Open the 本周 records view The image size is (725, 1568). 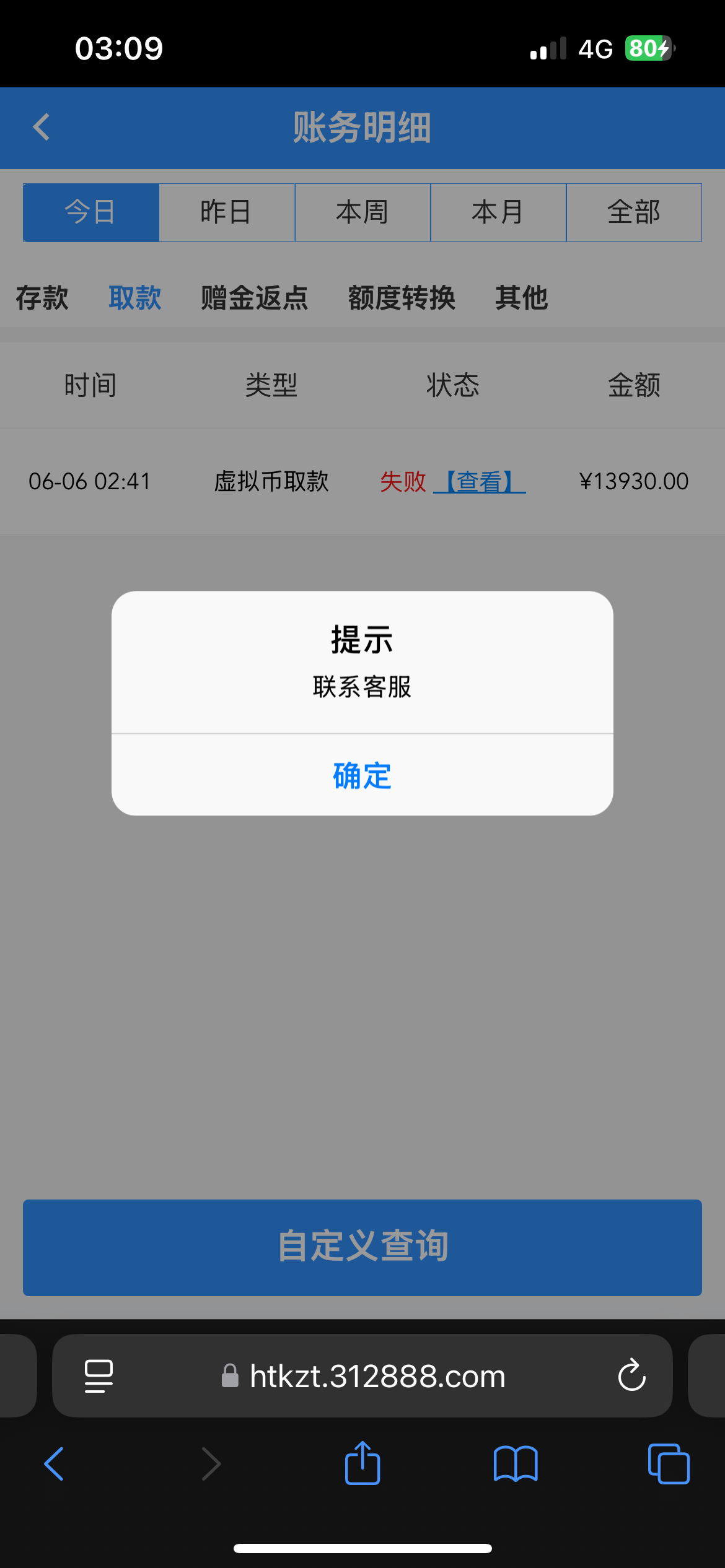coord(362,212)
